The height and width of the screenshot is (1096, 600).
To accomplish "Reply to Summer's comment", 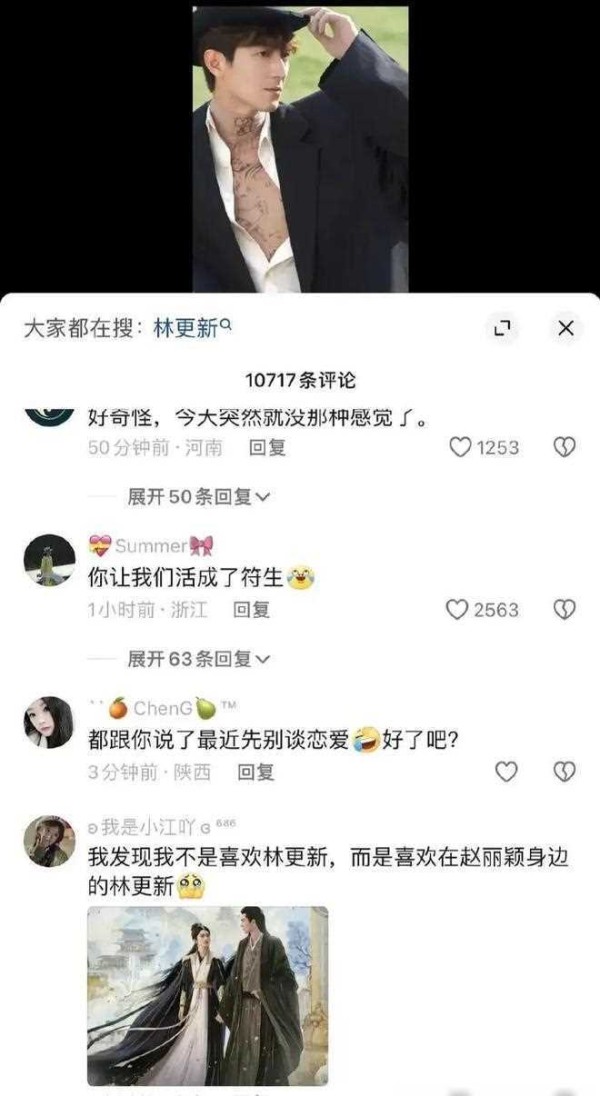I will 251,610.
